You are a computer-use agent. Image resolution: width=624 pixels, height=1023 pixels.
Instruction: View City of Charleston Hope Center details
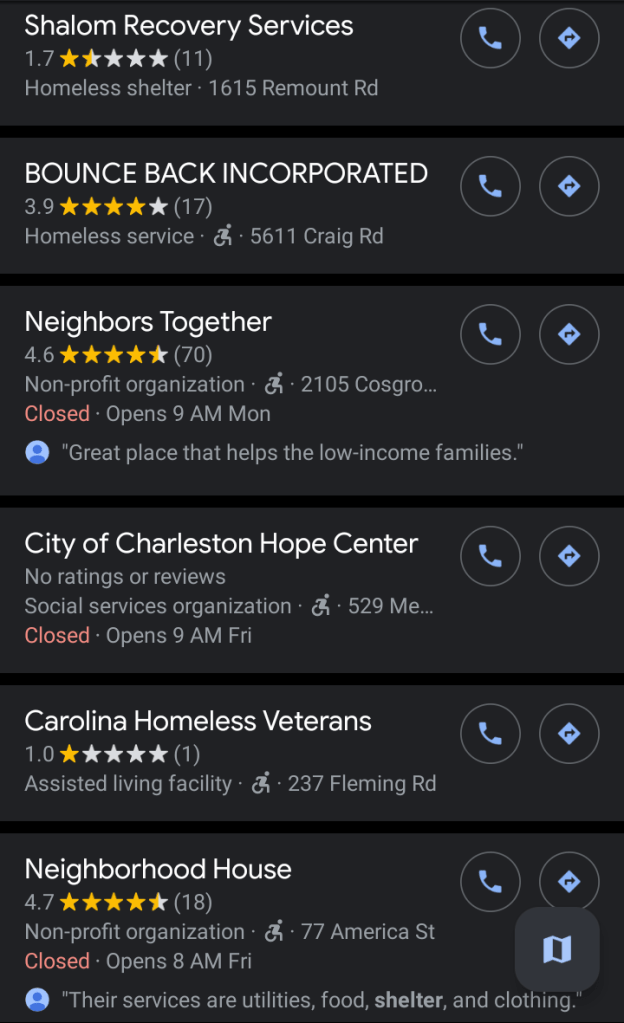click(221, 544)
